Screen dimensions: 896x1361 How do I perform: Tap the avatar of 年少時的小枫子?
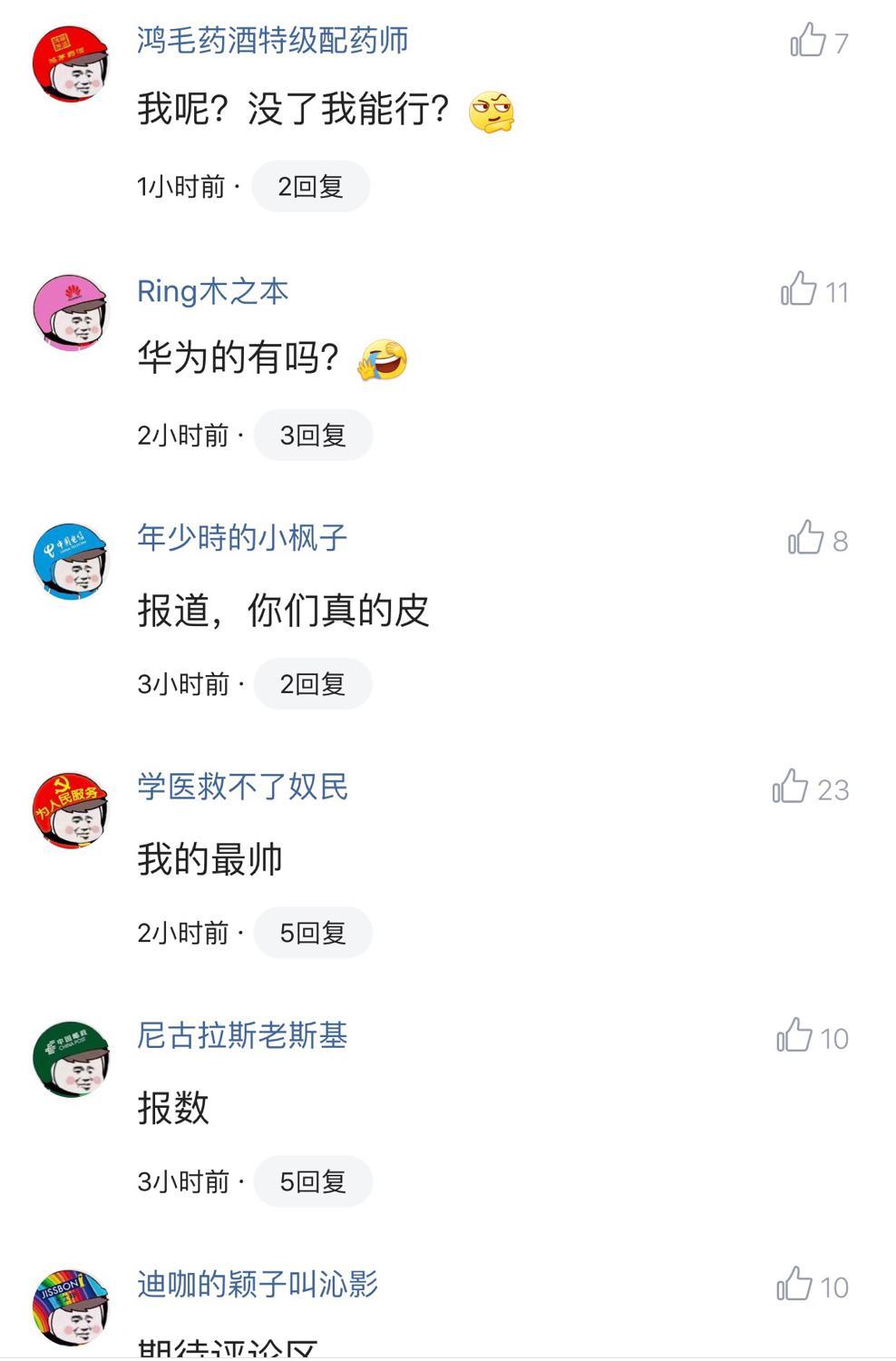click(x=71, y=561)
